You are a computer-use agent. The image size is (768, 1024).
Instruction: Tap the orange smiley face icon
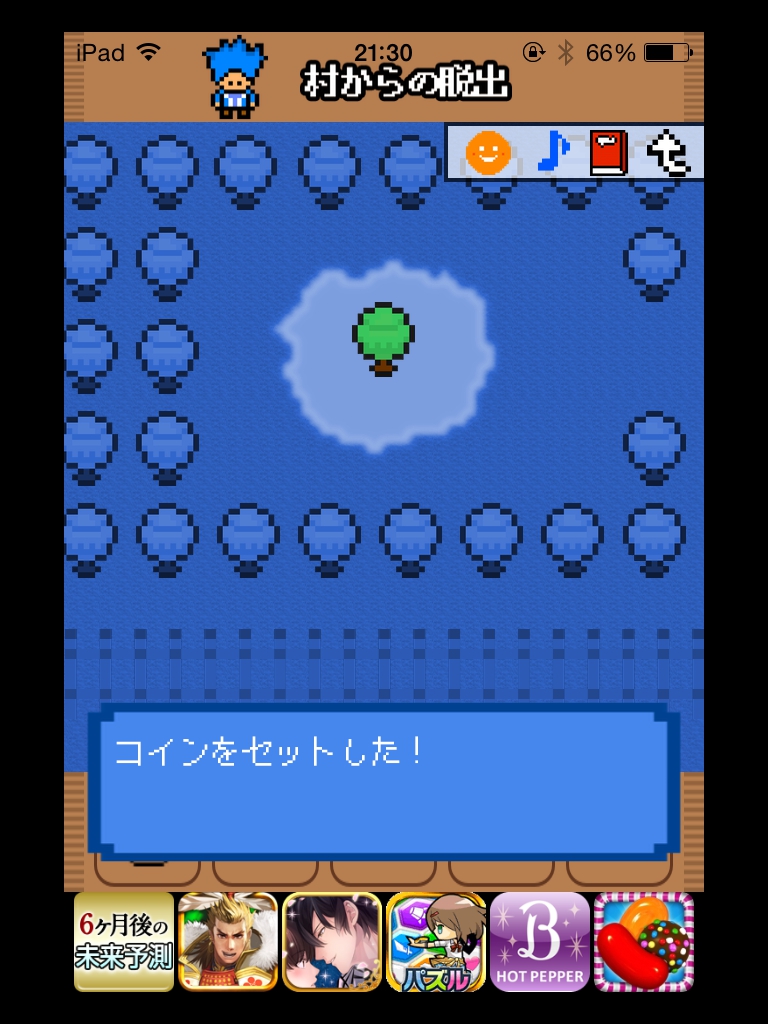click(x=488, y=153)
